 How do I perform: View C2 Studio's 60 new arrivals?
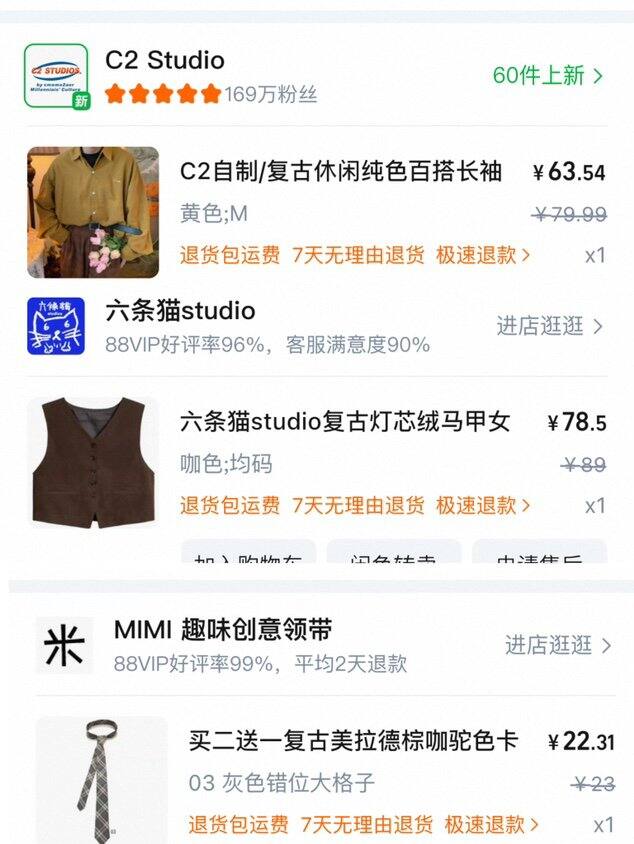coord(547,76)
